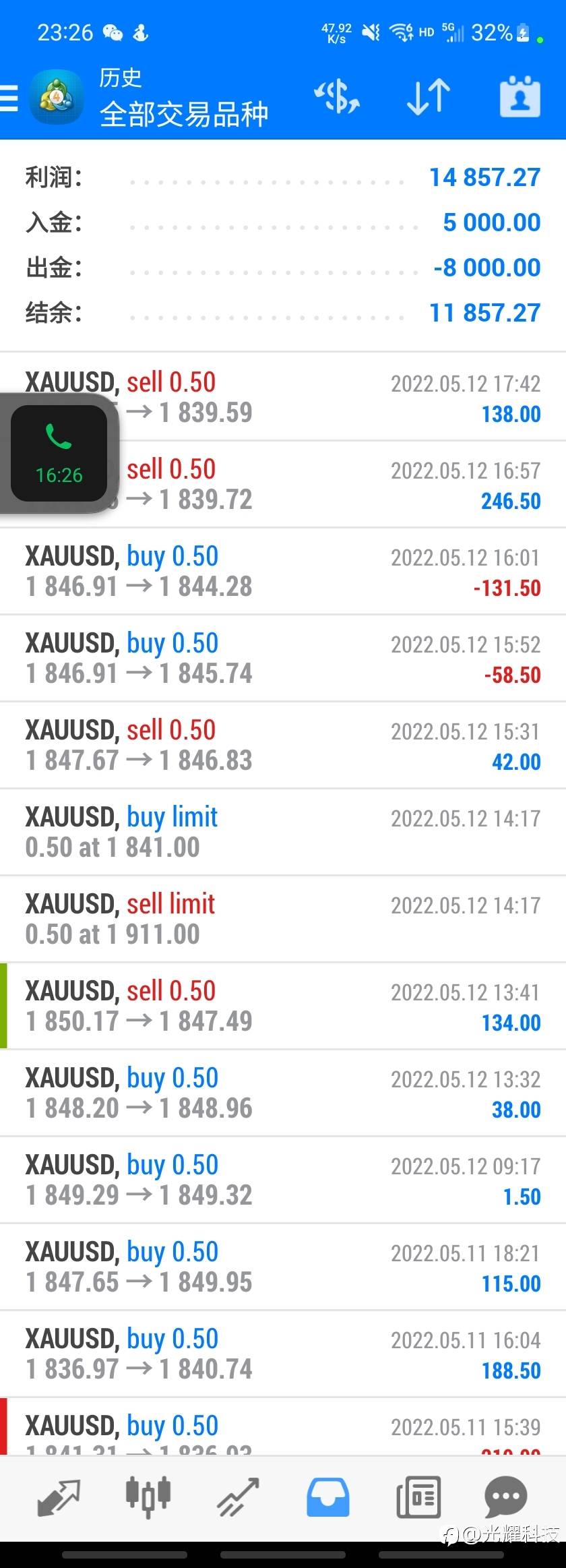This screenshot has height=1568, width=566.
Task: Open the buy limit order at 1 841.00
Action: tap(283, 833)
